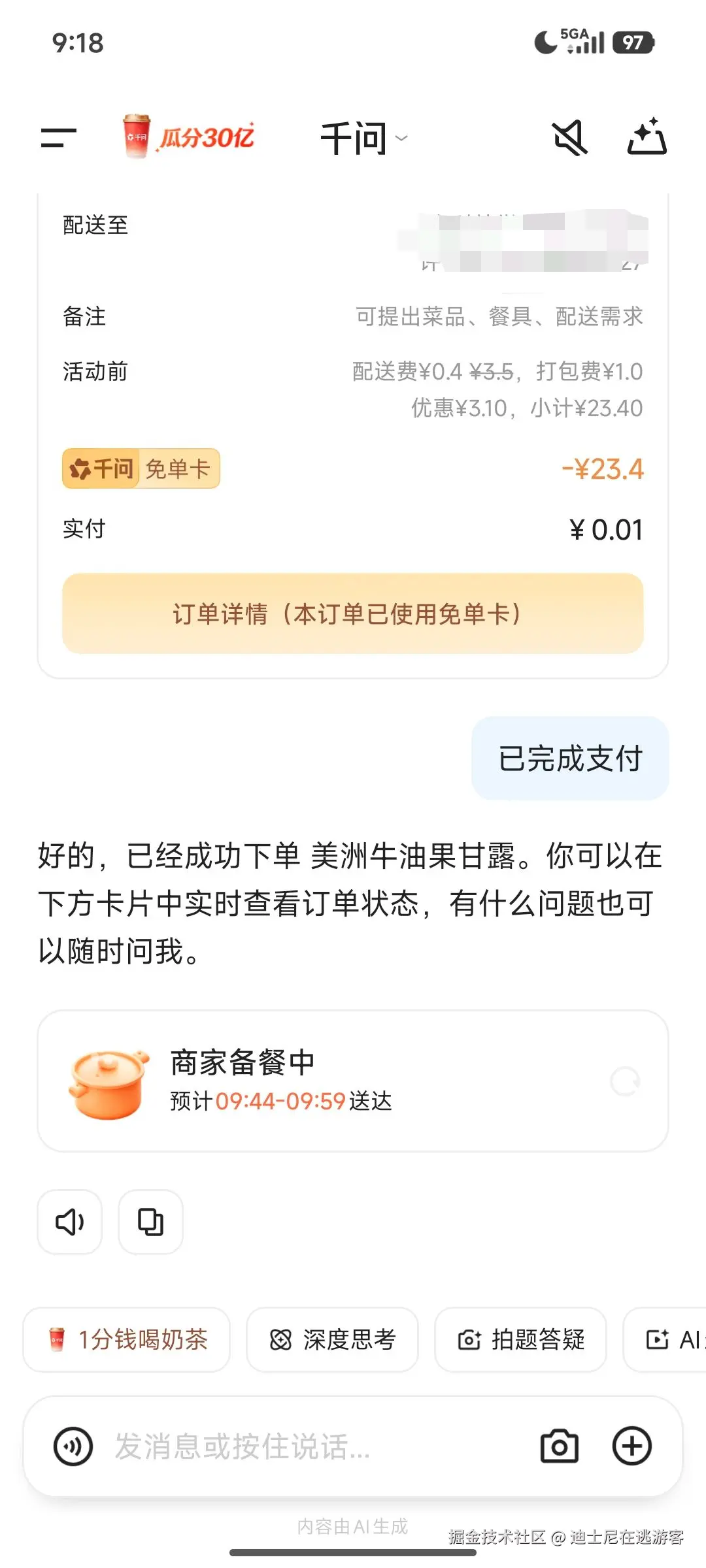This screenshot has width=706, height=1568.
Task: Copy the AI reply message
Action: point(150,1222)
